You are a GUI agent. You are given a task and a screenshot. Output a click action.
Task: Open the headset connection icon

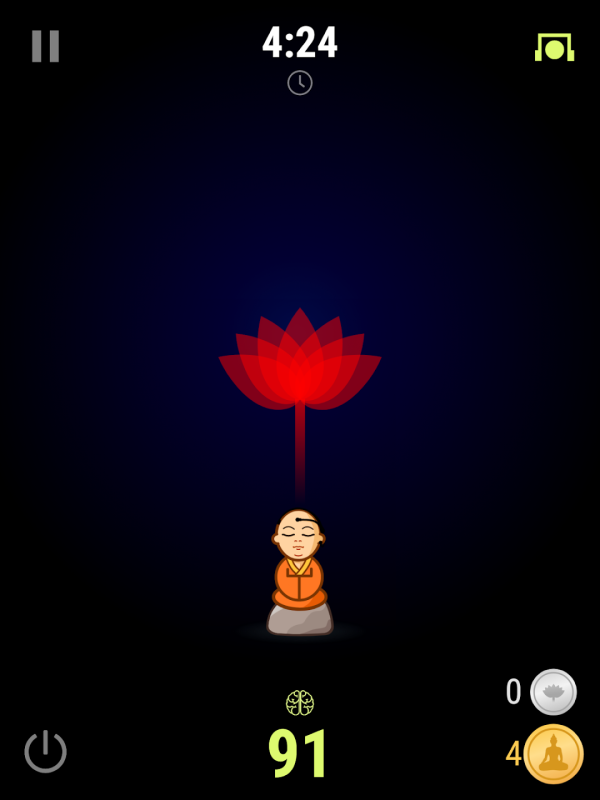pos(554,47)
